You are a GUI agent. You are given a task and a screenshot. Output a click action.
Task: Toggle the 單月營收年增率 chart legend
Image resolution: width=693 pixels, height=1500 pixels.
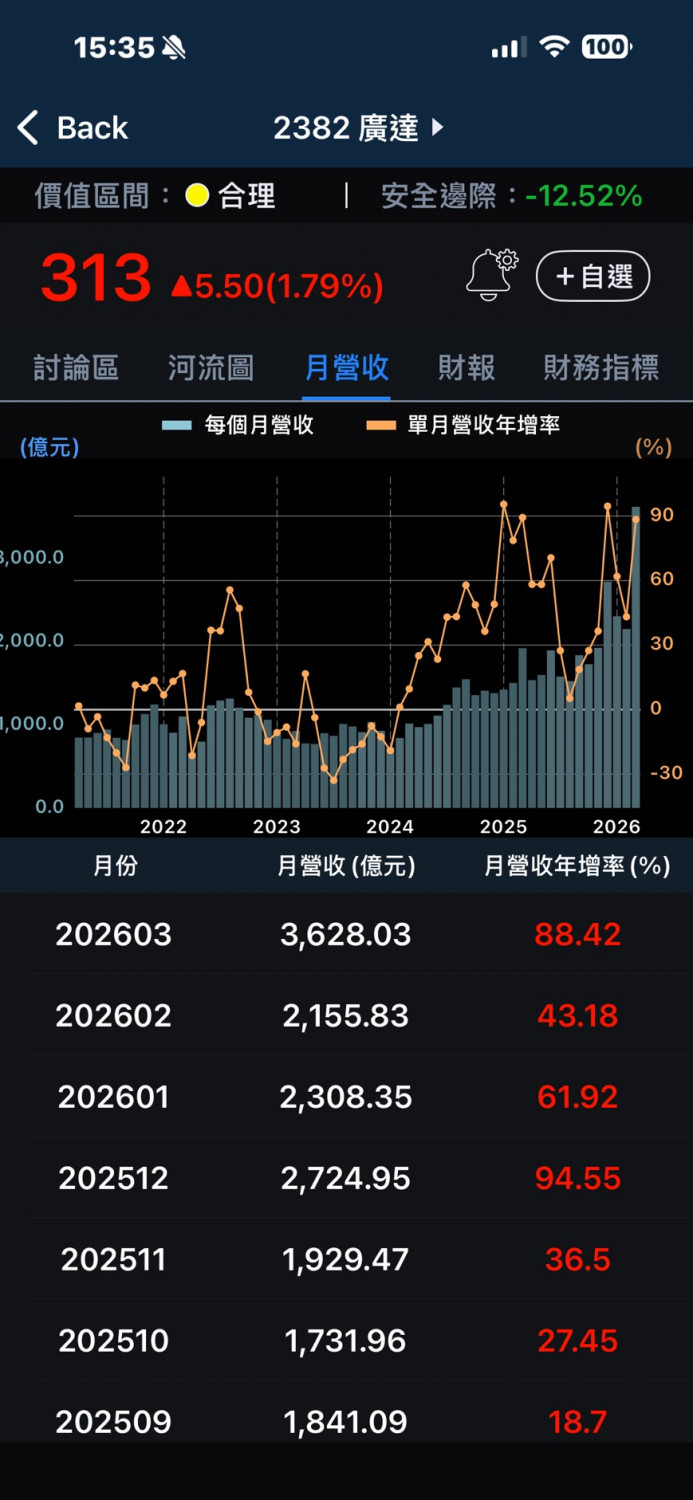(464, 425)
